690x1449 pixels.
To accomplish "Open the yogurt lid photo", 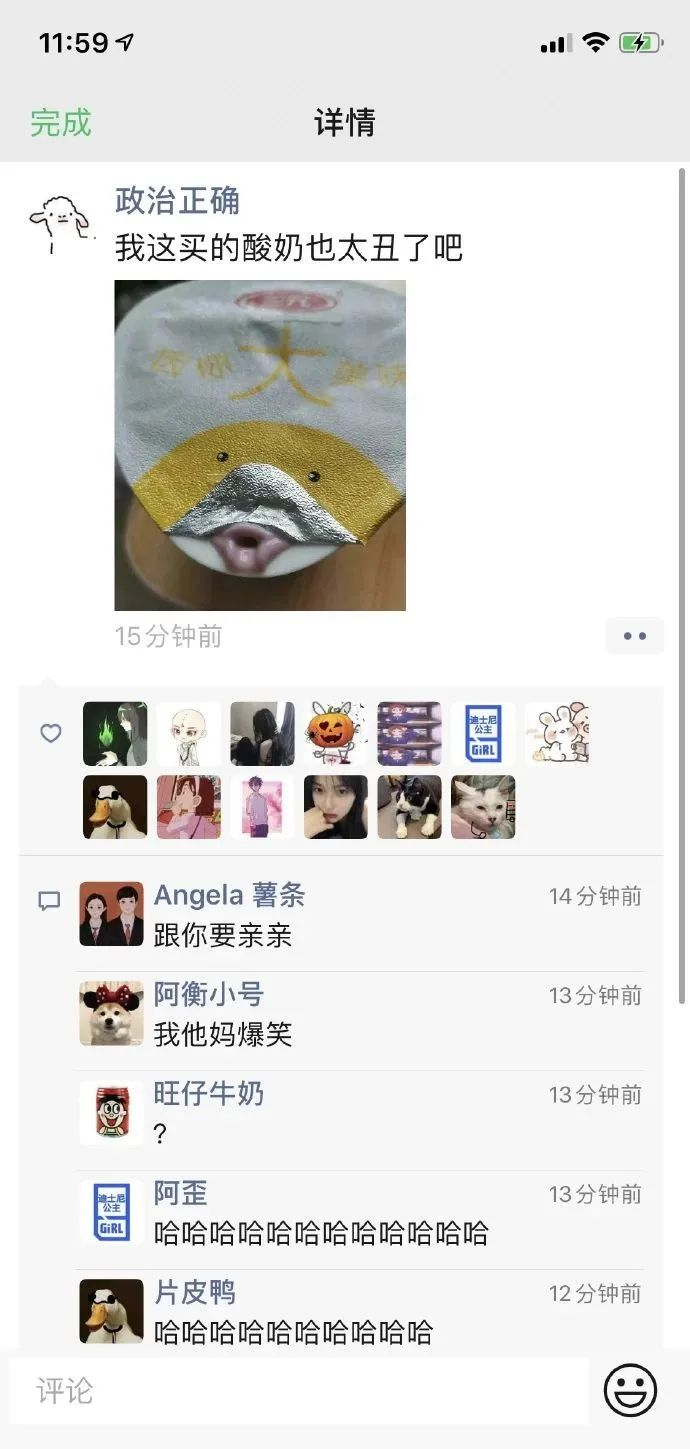I will [260, 445].
